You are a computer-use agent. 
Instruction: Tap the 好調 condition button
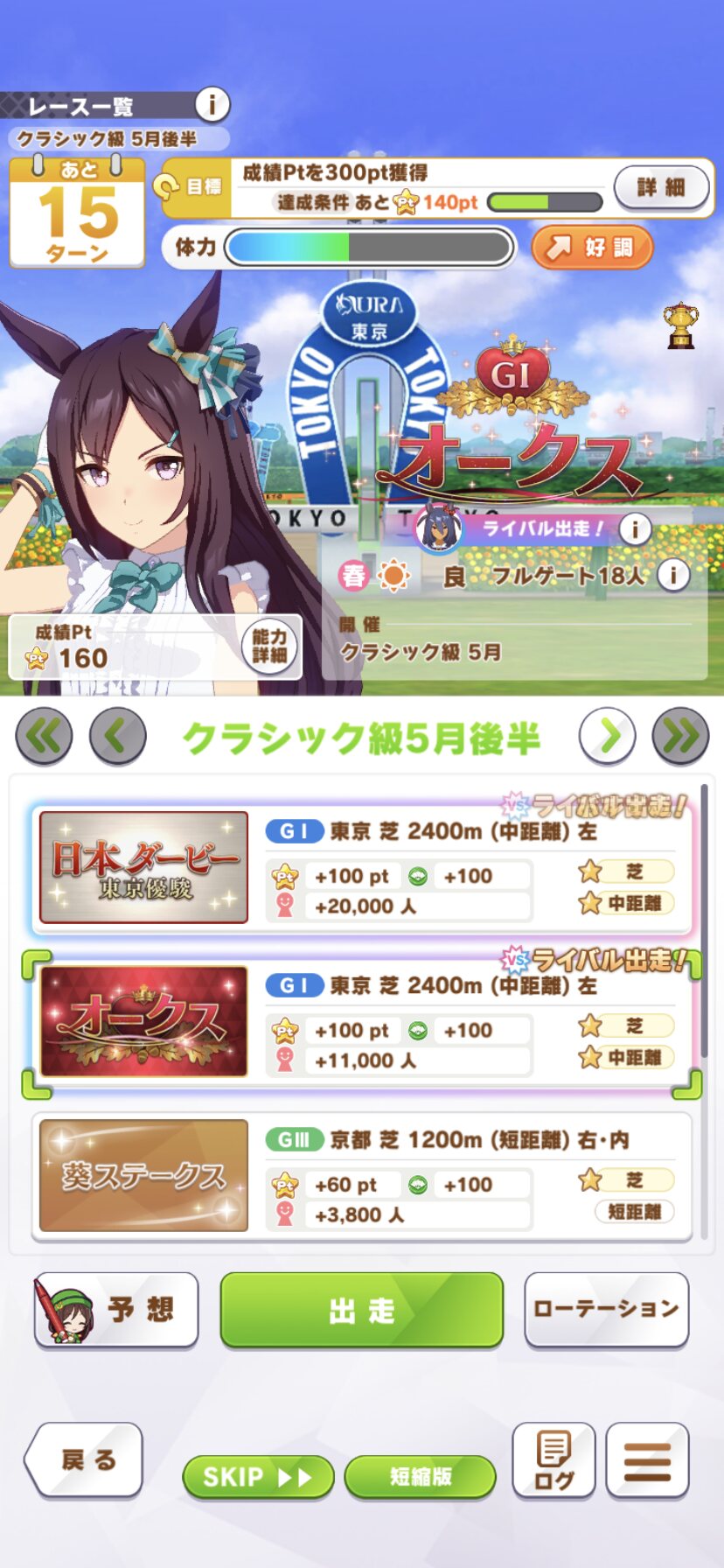592,248
